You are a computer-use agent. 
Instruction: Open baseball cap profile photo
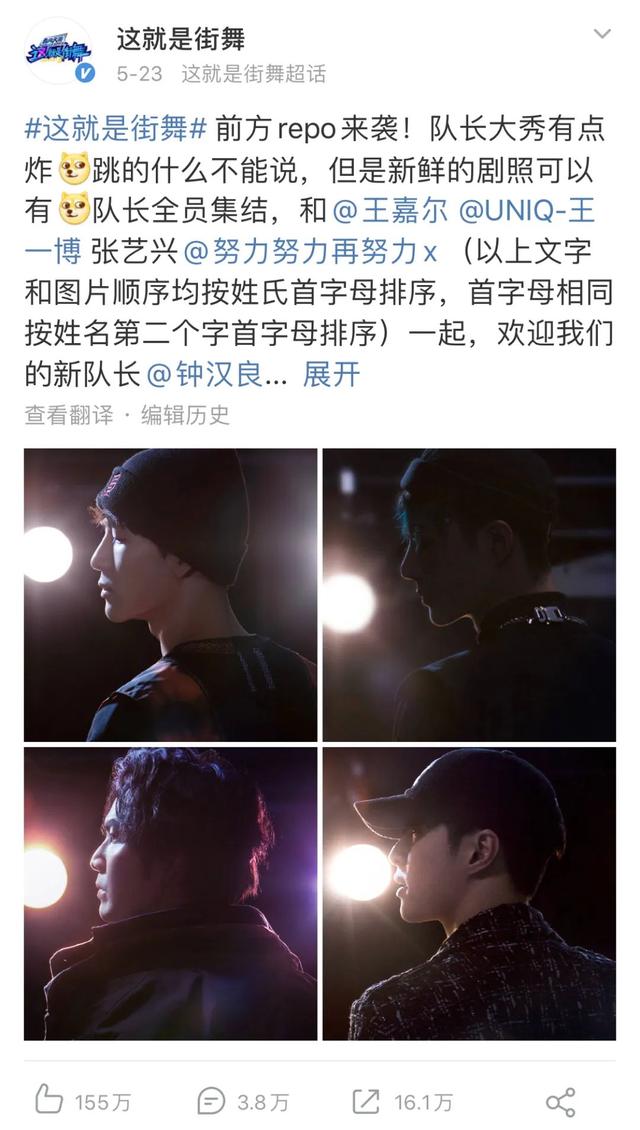click(469, 893)
